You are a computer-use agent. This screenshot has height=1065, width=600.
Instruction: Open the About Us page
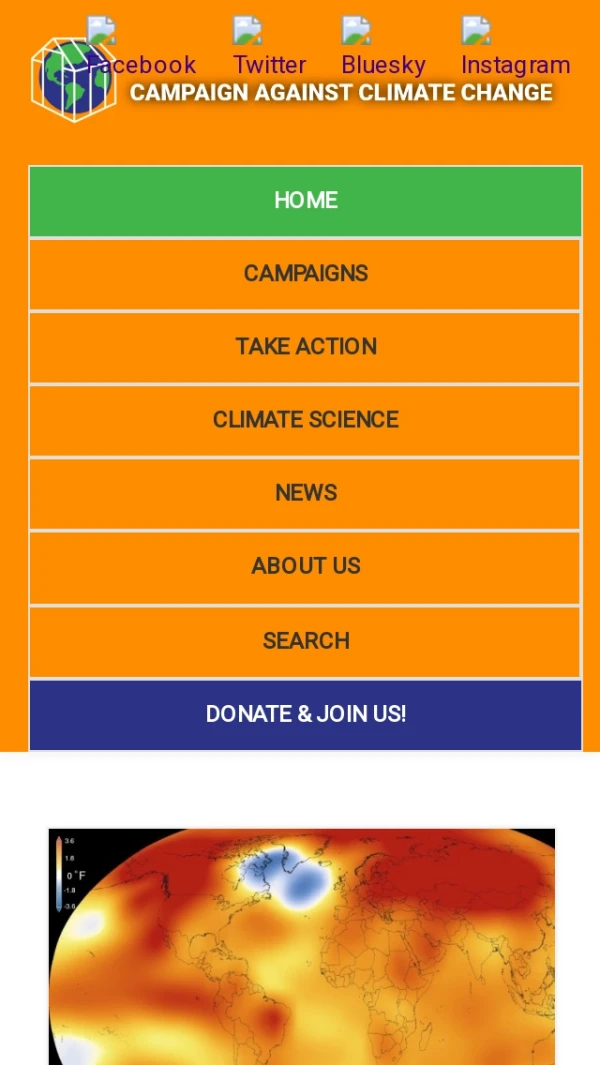pos(305,566)
